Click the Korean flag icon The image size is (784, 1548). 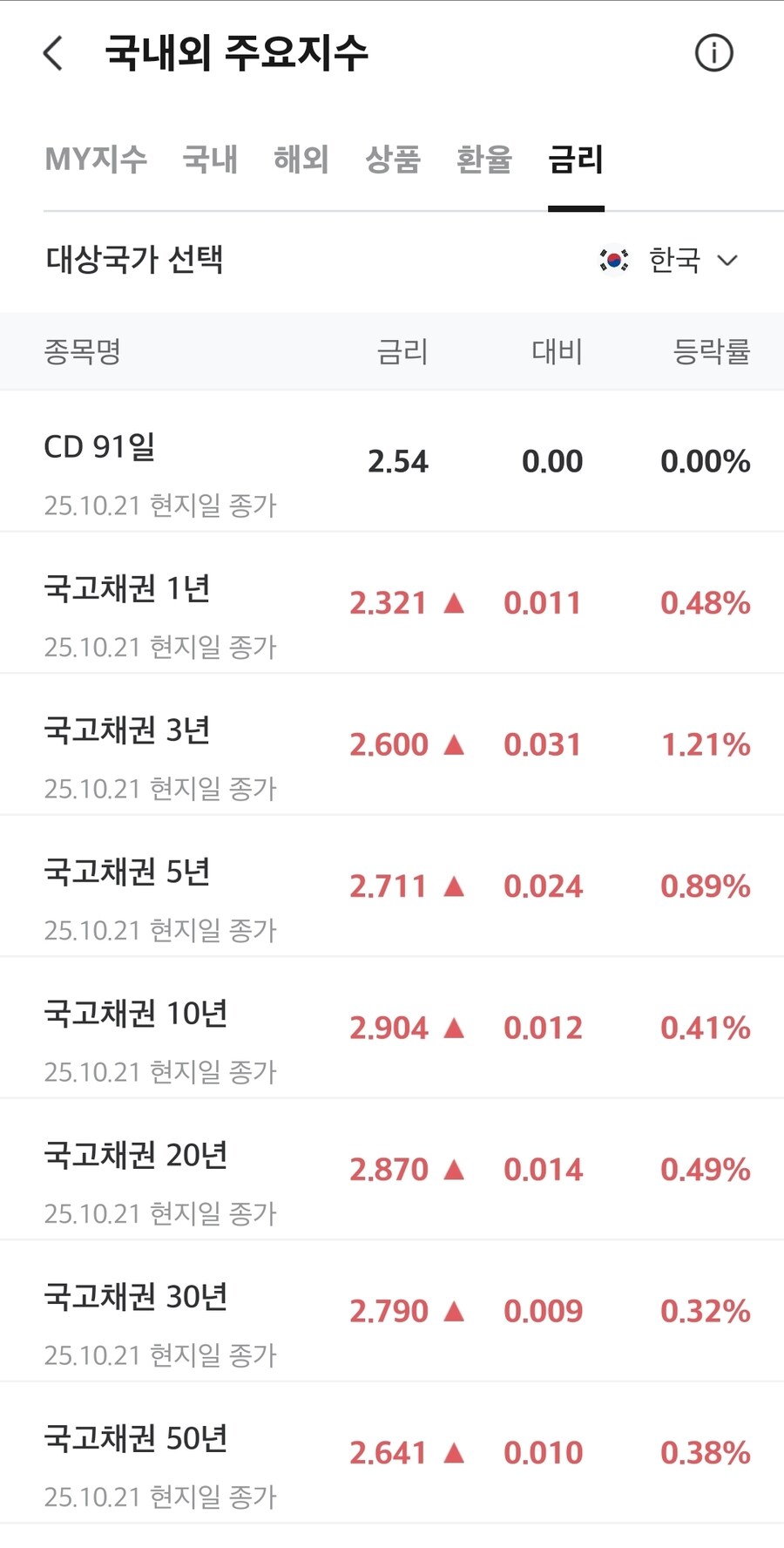pyautogui.click(x=613, y=260)
